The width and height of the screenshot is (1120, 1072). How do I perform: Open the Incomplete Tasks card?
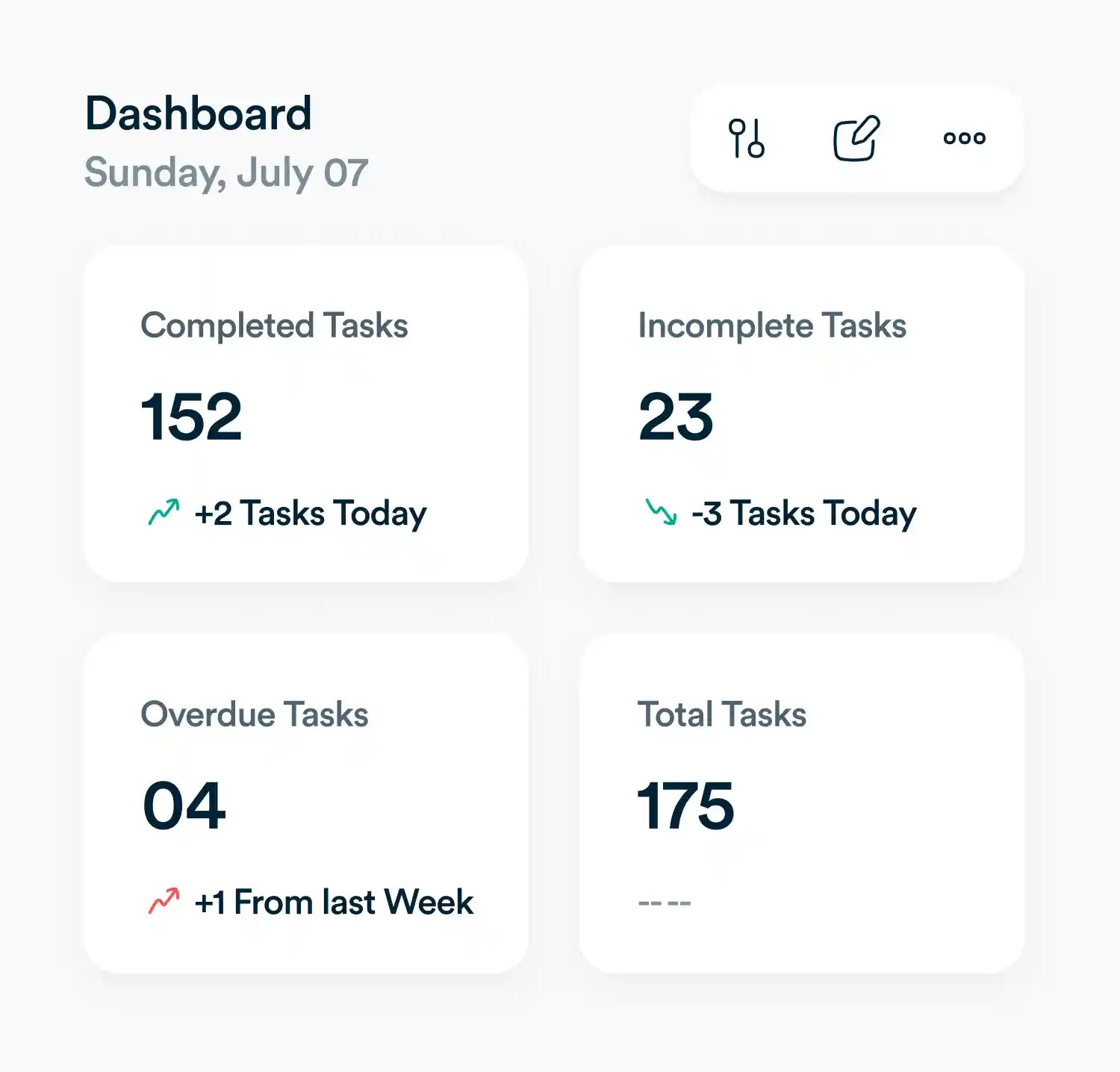tap(801, 414)
